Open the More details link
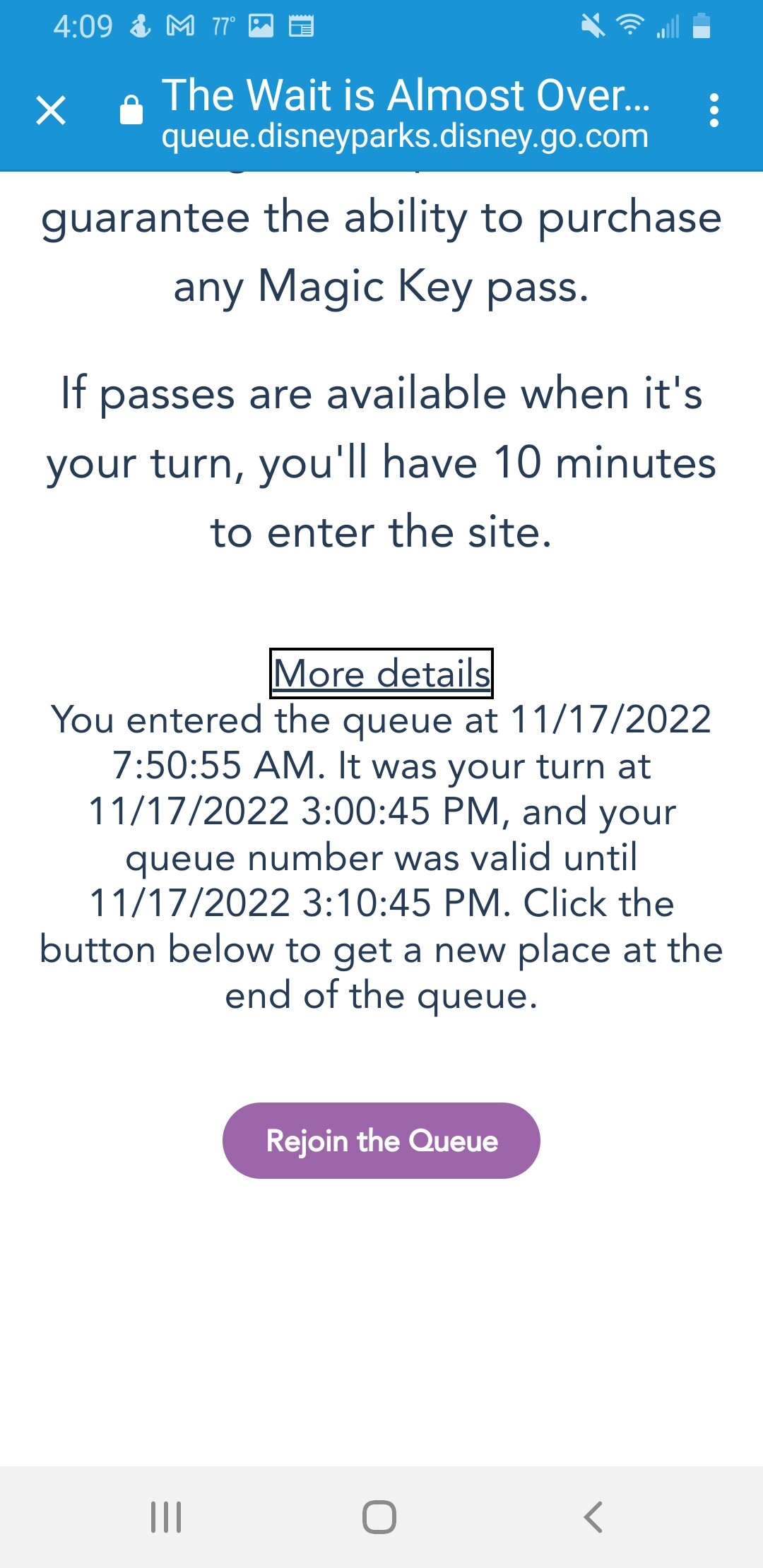Image resolution: width=763 pixels, height=1568 pixels. 381,673
